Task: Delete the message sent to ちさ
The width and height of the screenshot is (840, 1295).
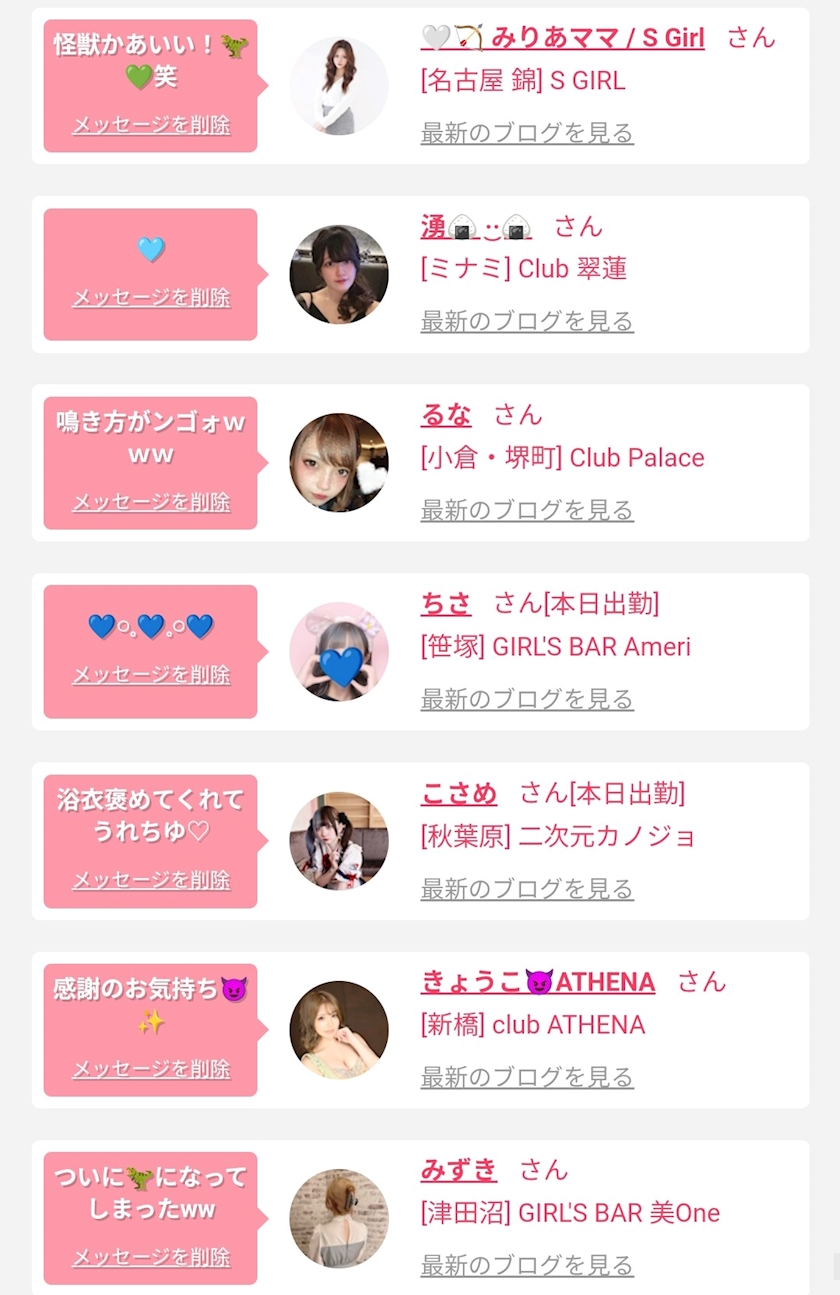Action: click(151, 674)
